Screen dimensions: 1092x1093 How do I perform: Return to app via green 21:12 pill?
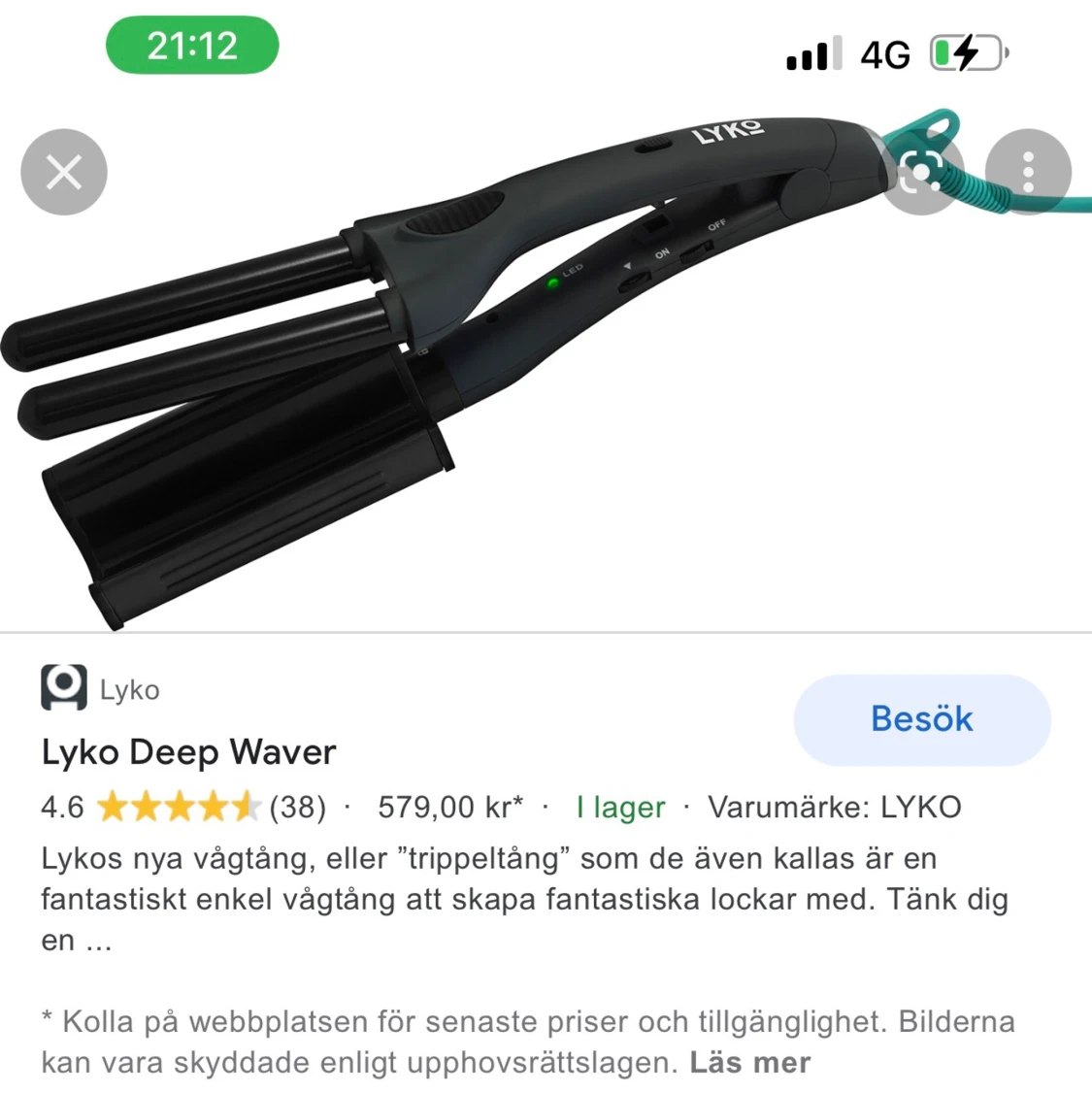tap(192, 46)
